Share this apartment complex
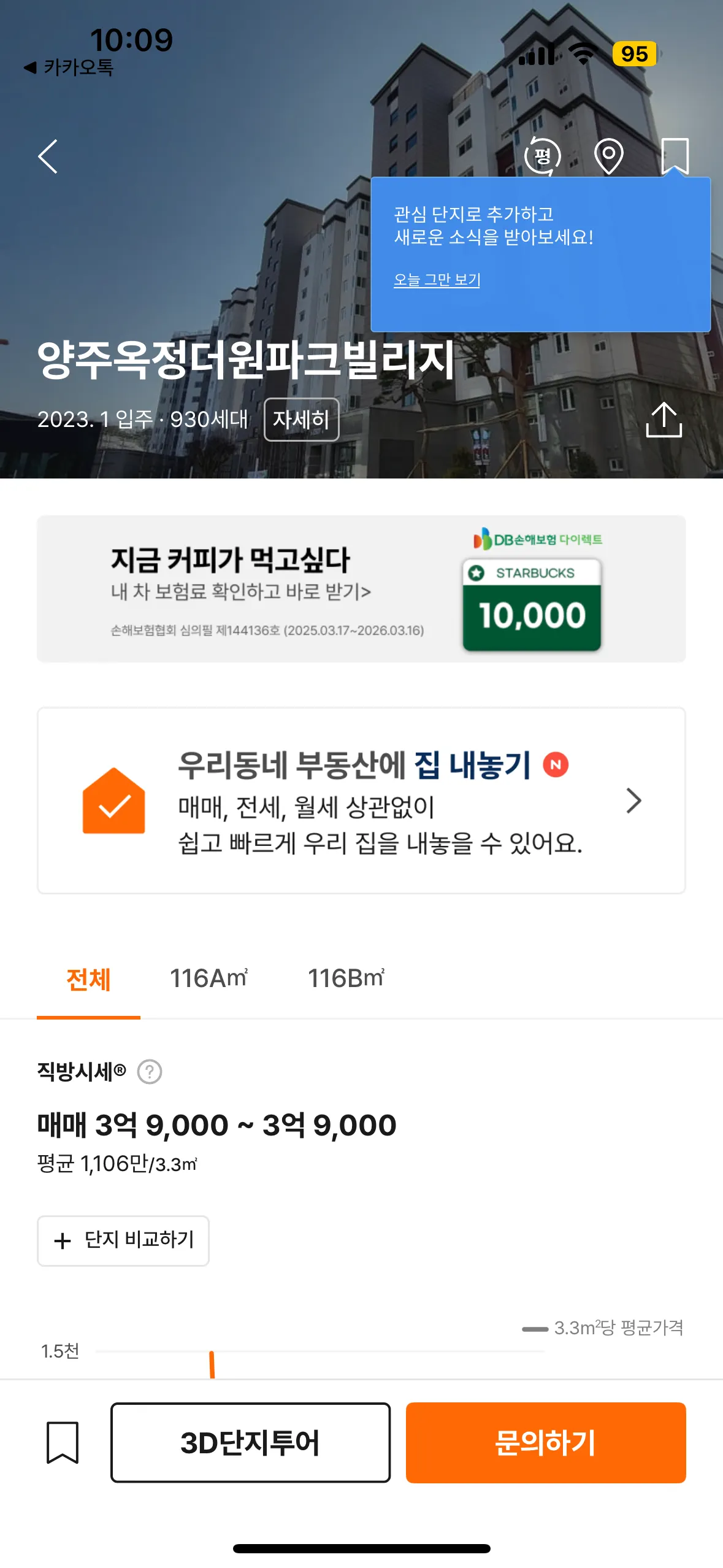 pyautogui.click(x=664, y=420)
